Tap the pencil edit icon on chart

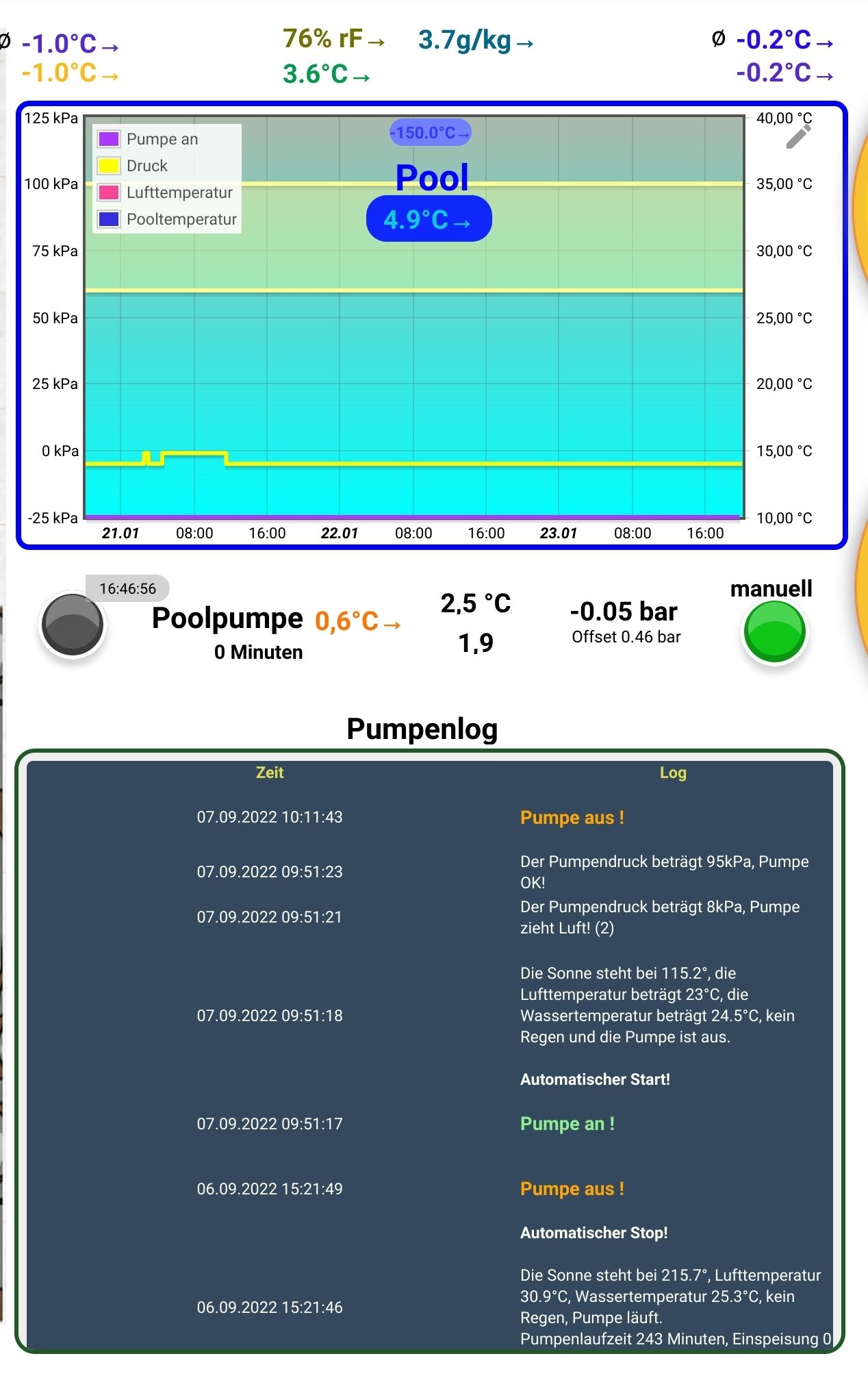click(797, 136)
